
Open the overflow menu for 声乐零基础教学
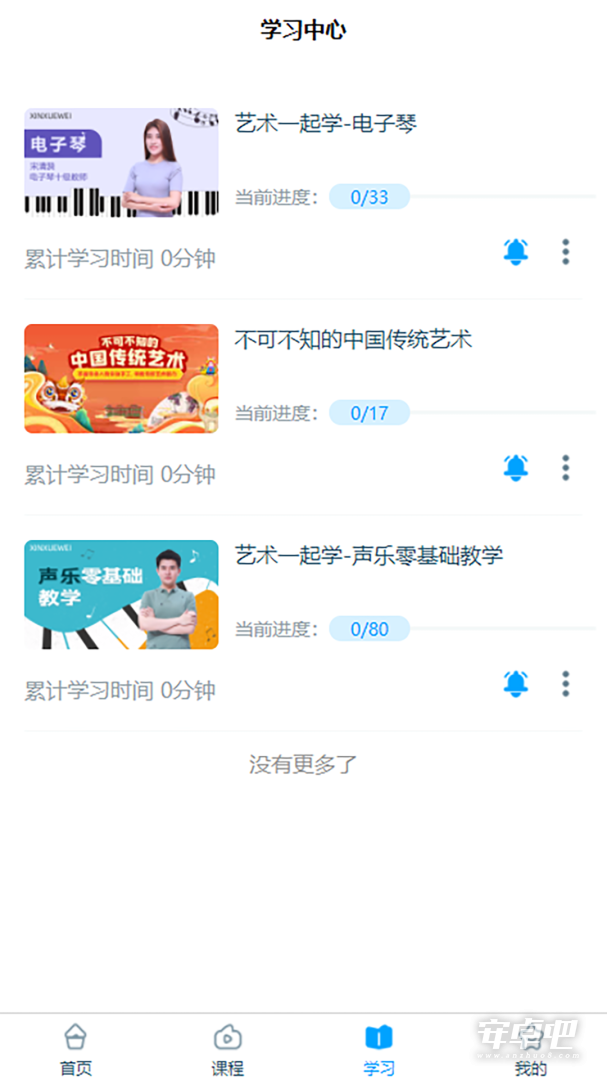point(566,684)
